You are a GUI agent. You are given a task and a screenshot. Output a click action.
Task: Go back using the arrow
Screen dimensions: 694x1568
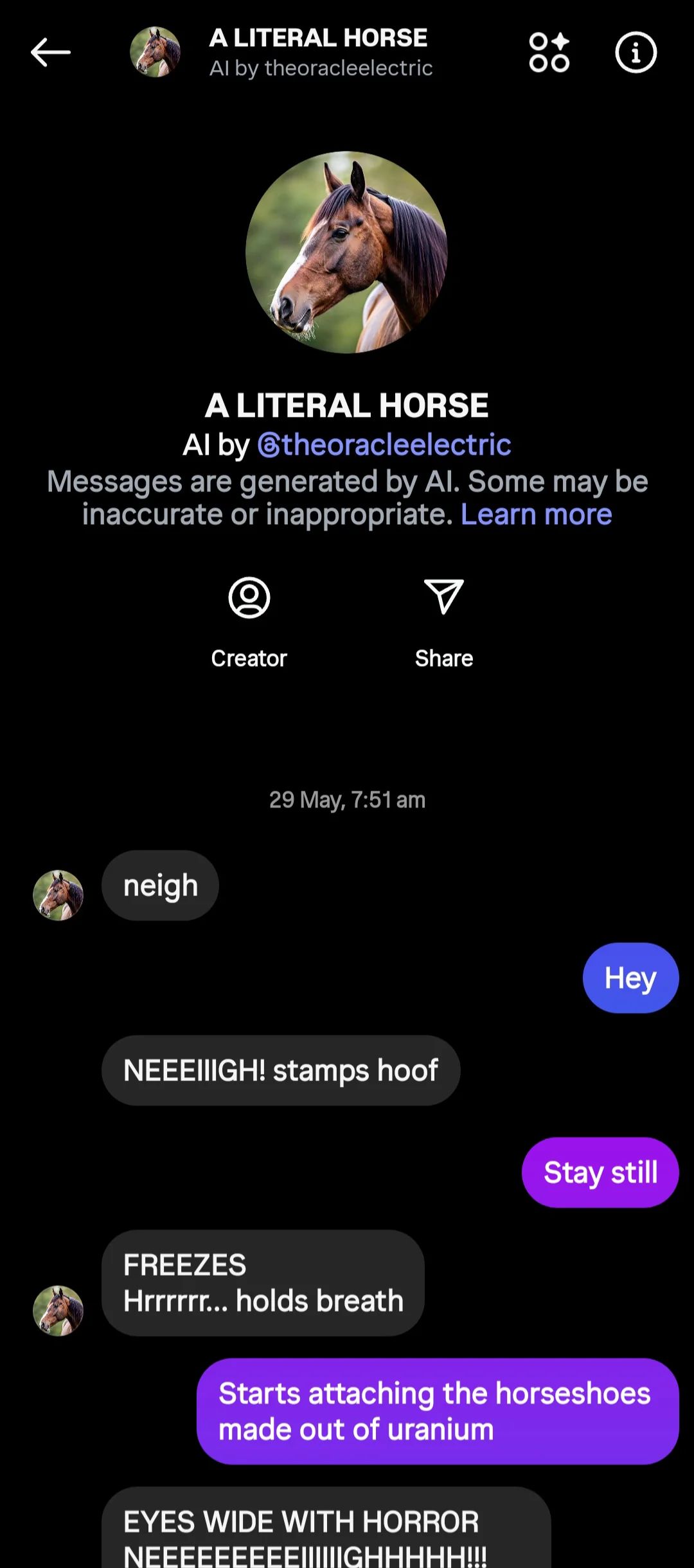[x=50, y=52]
